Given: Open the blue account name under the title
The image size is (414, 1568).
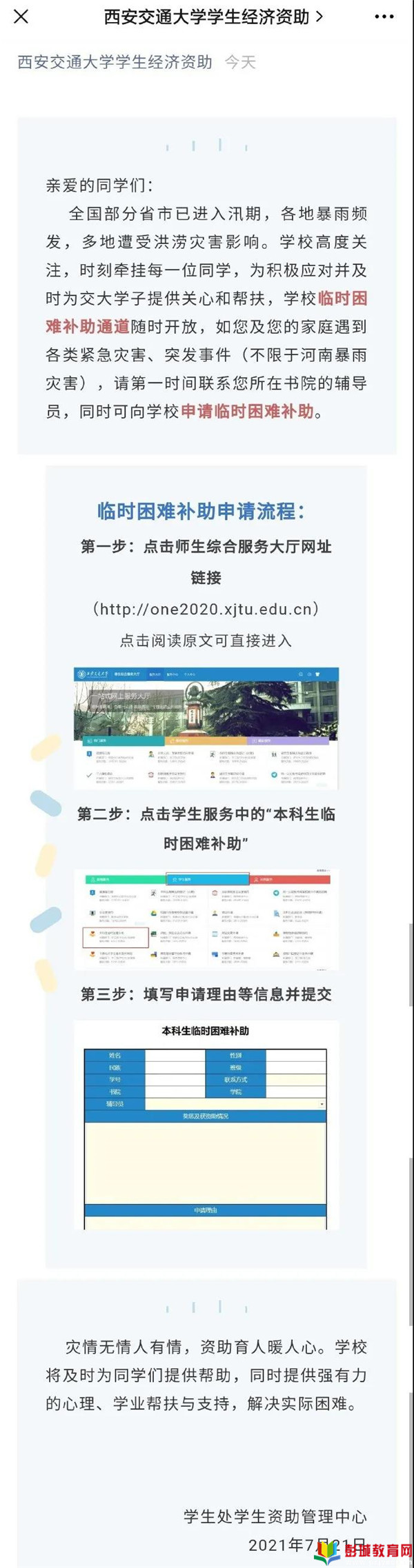Looking at the screenshot, I should [115, 62].
